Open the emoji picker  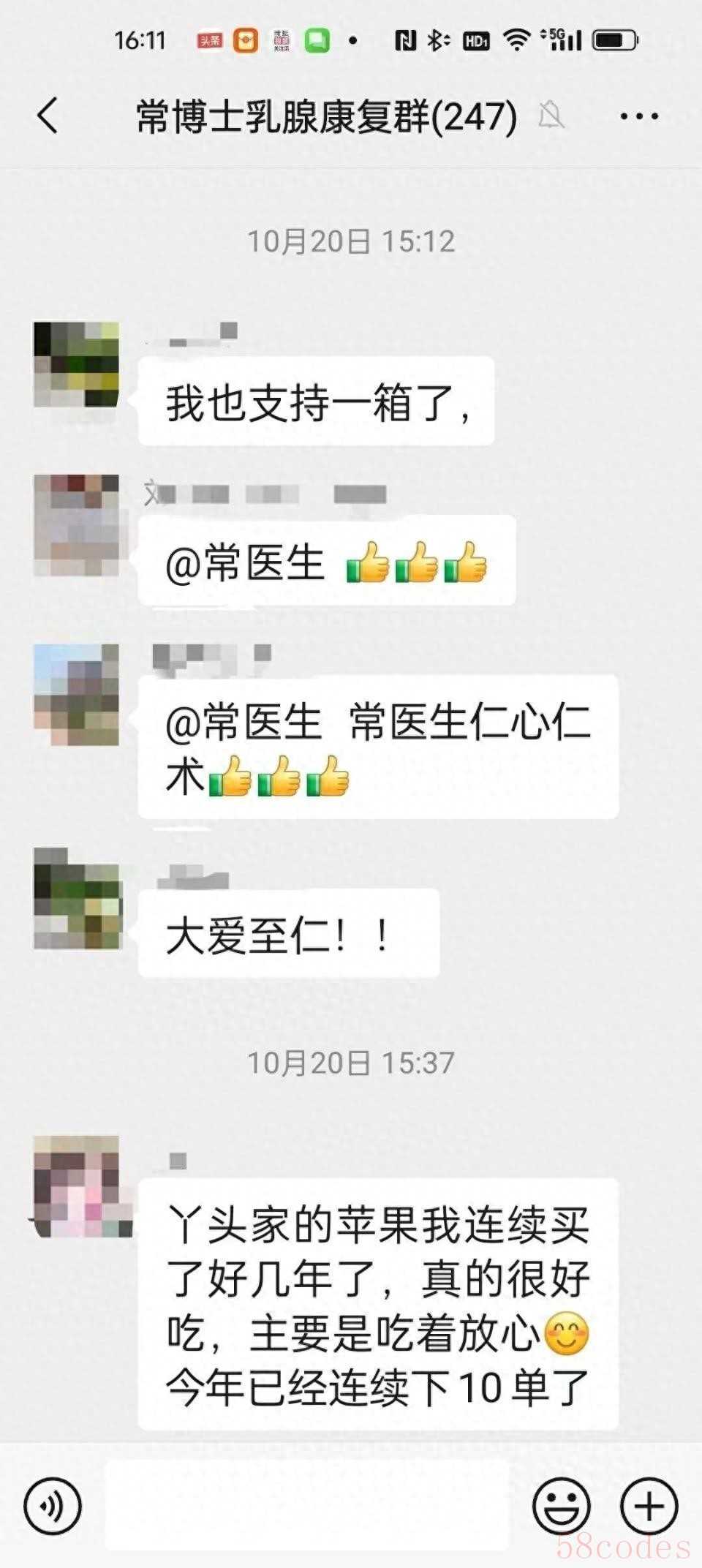point(561,1506)
